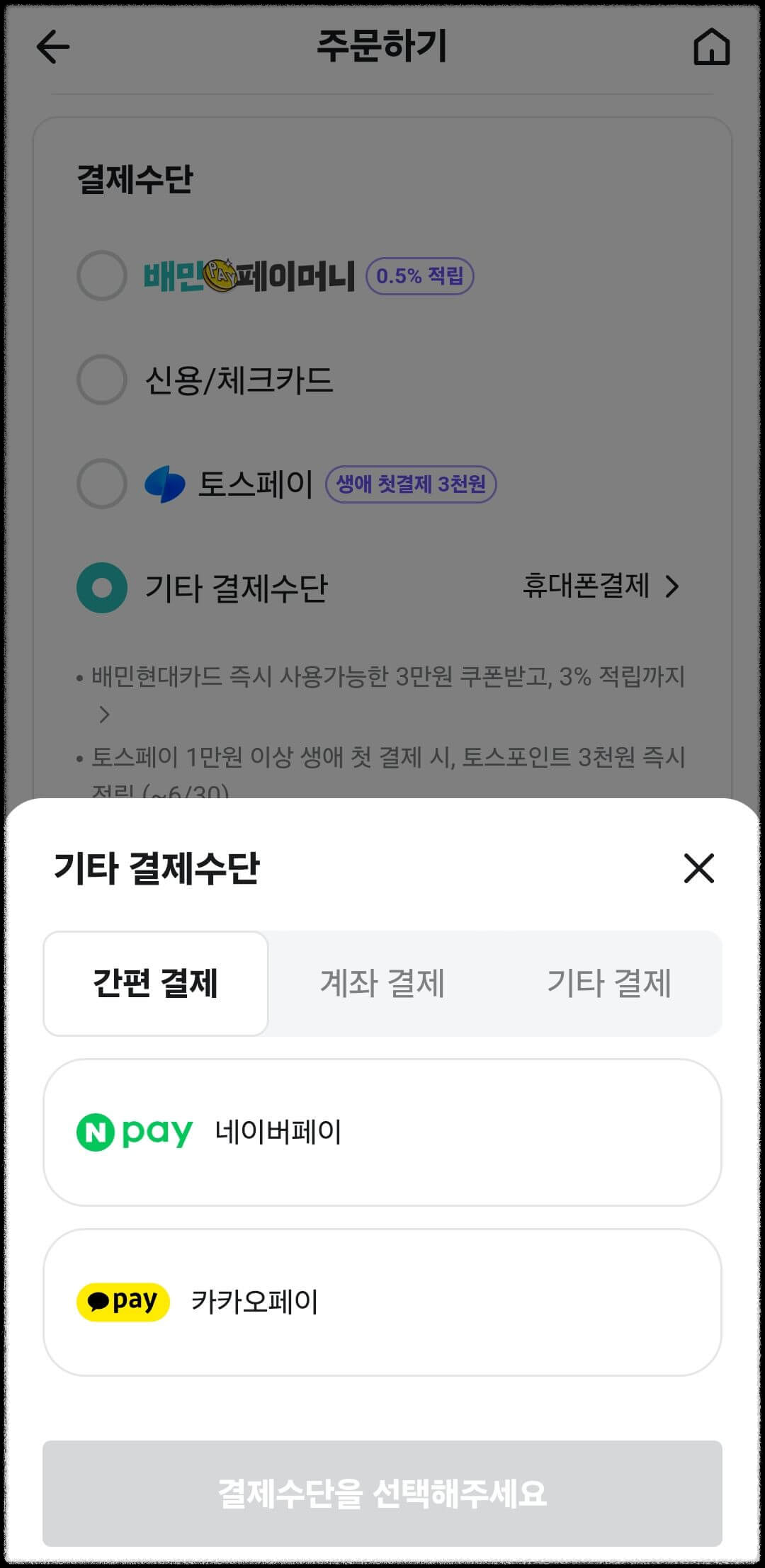Select 신용/체크카드 payment method
Screen dimensions: 765x1568
(101, 381)
